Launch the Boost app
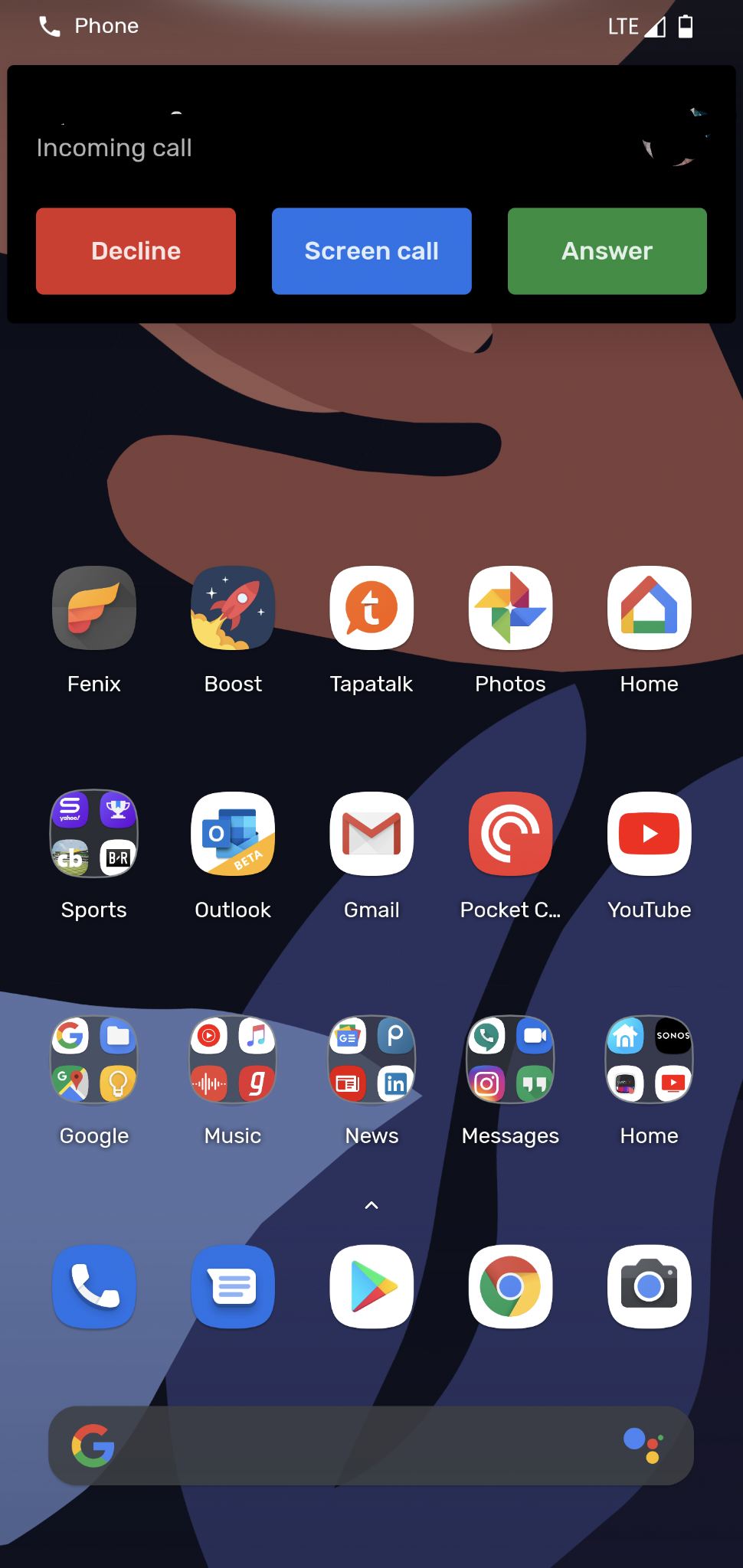Viewport: 743px width, 1568px height. pyautogui.click(x=233, y=609)
